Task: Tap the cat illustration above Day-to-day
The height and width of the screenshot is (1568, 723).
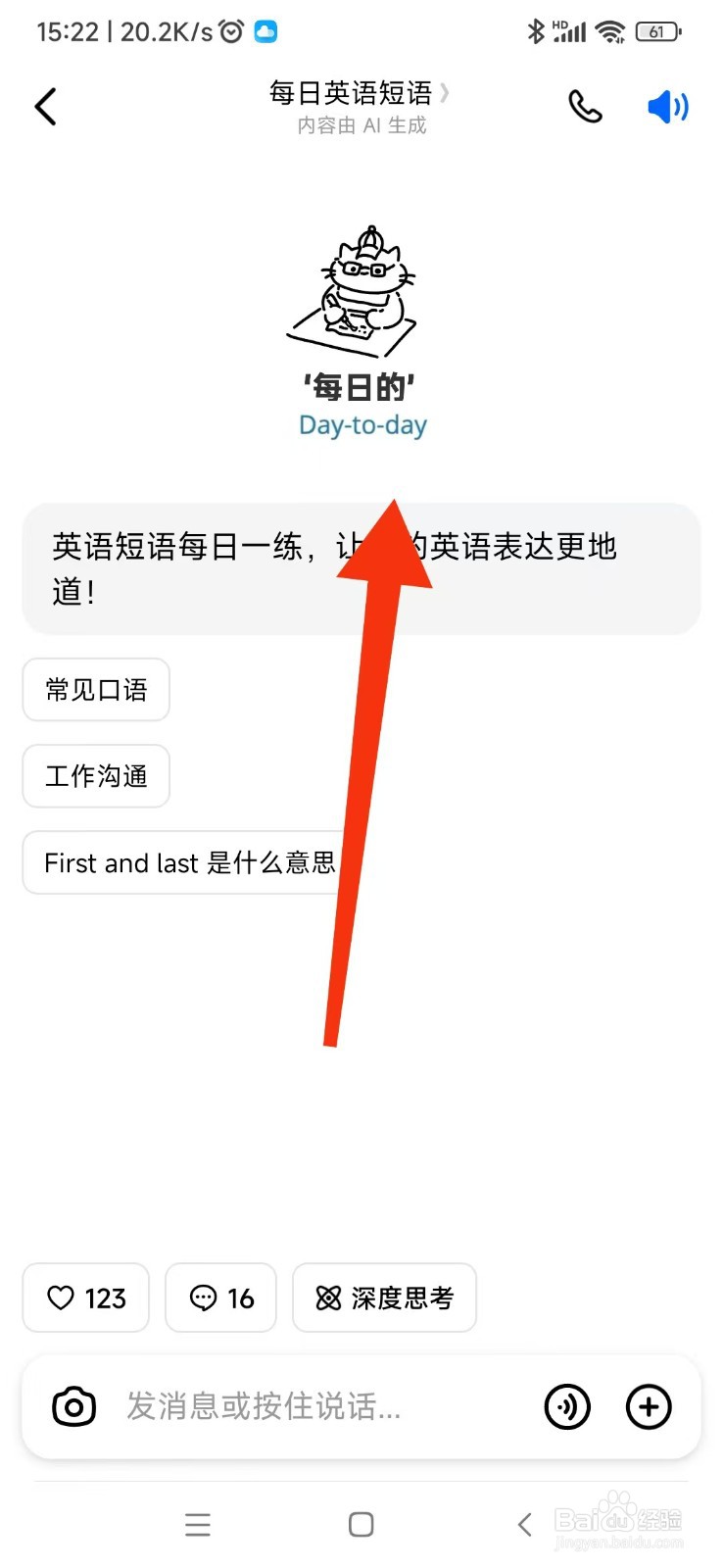Action: [360, 289]
